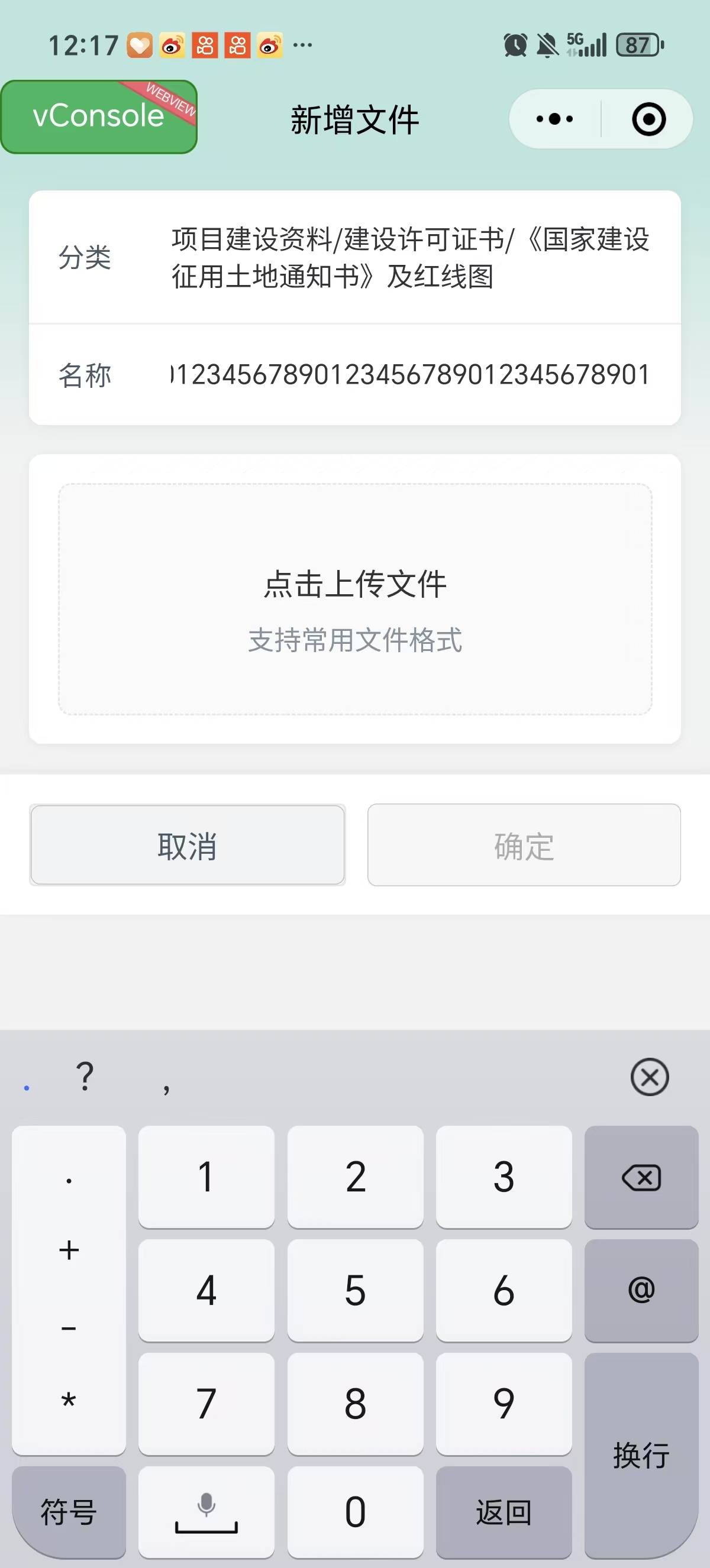Dismiss the keyboard with the close circle icon
Viewport: 710px width, 1568px height.
click(x=648, y=1077)
